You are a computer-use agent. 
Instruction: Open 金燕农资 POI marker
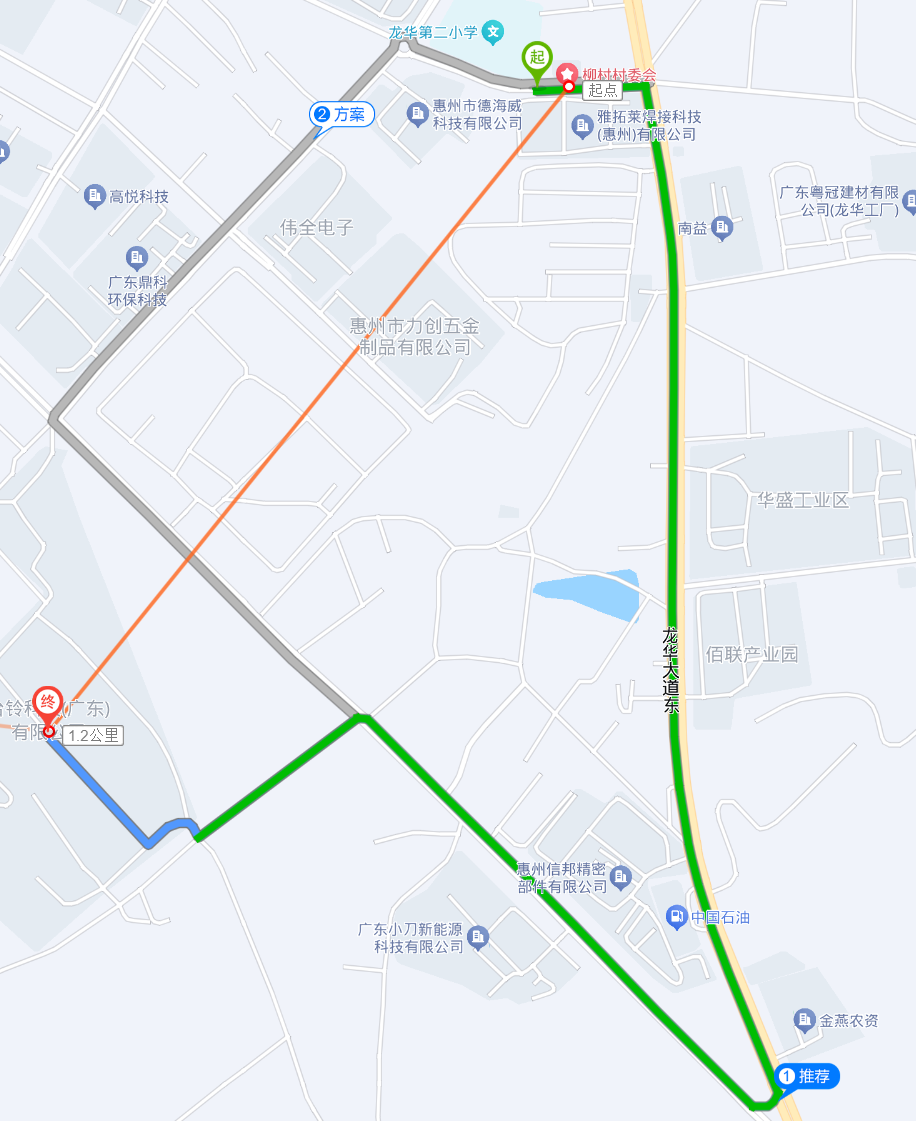pyautogui.click(x=805, y=1021)
